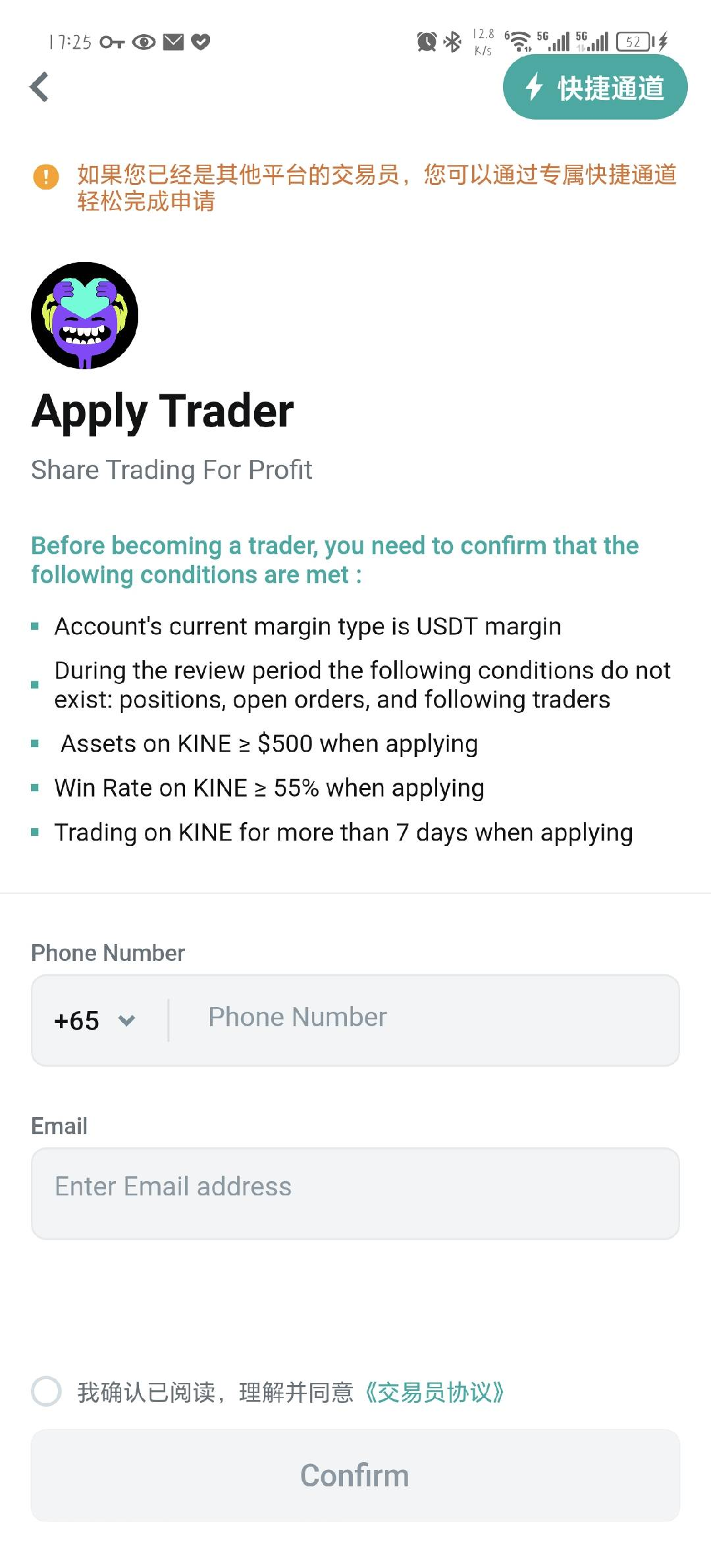Viewport: 711px width, 1568px height.
Task: Tap the Enter Email address field
Action: [x=355, y=1193]
